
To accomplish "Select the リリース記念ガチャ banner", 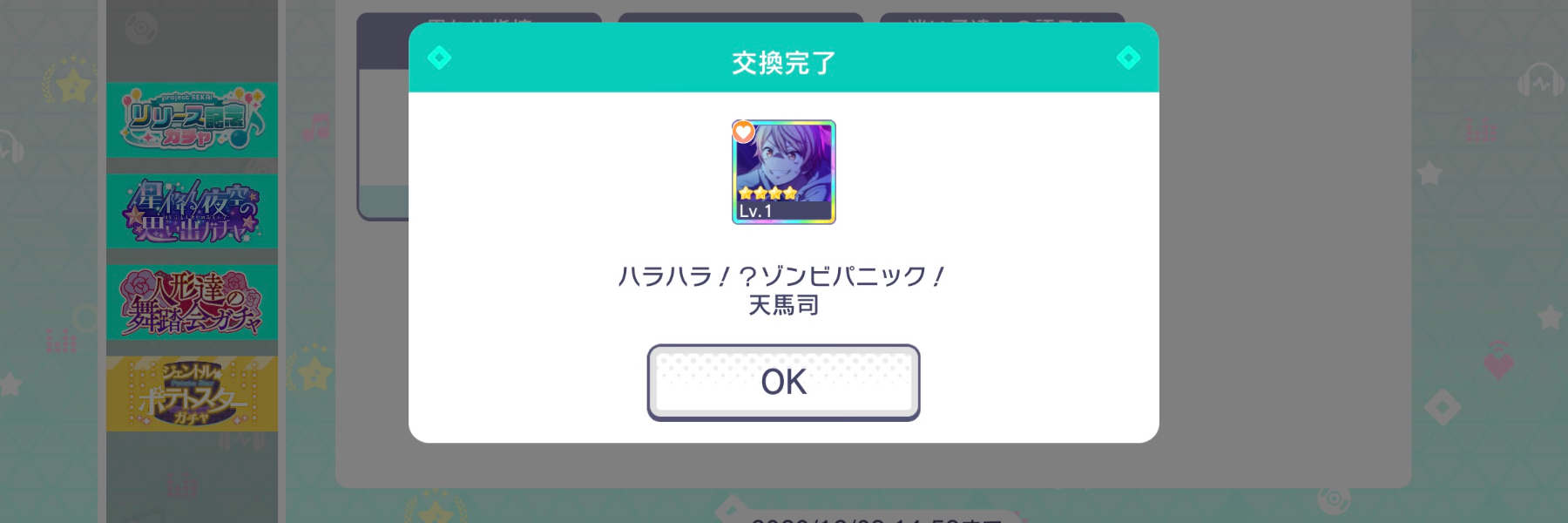I will (192, 119).
